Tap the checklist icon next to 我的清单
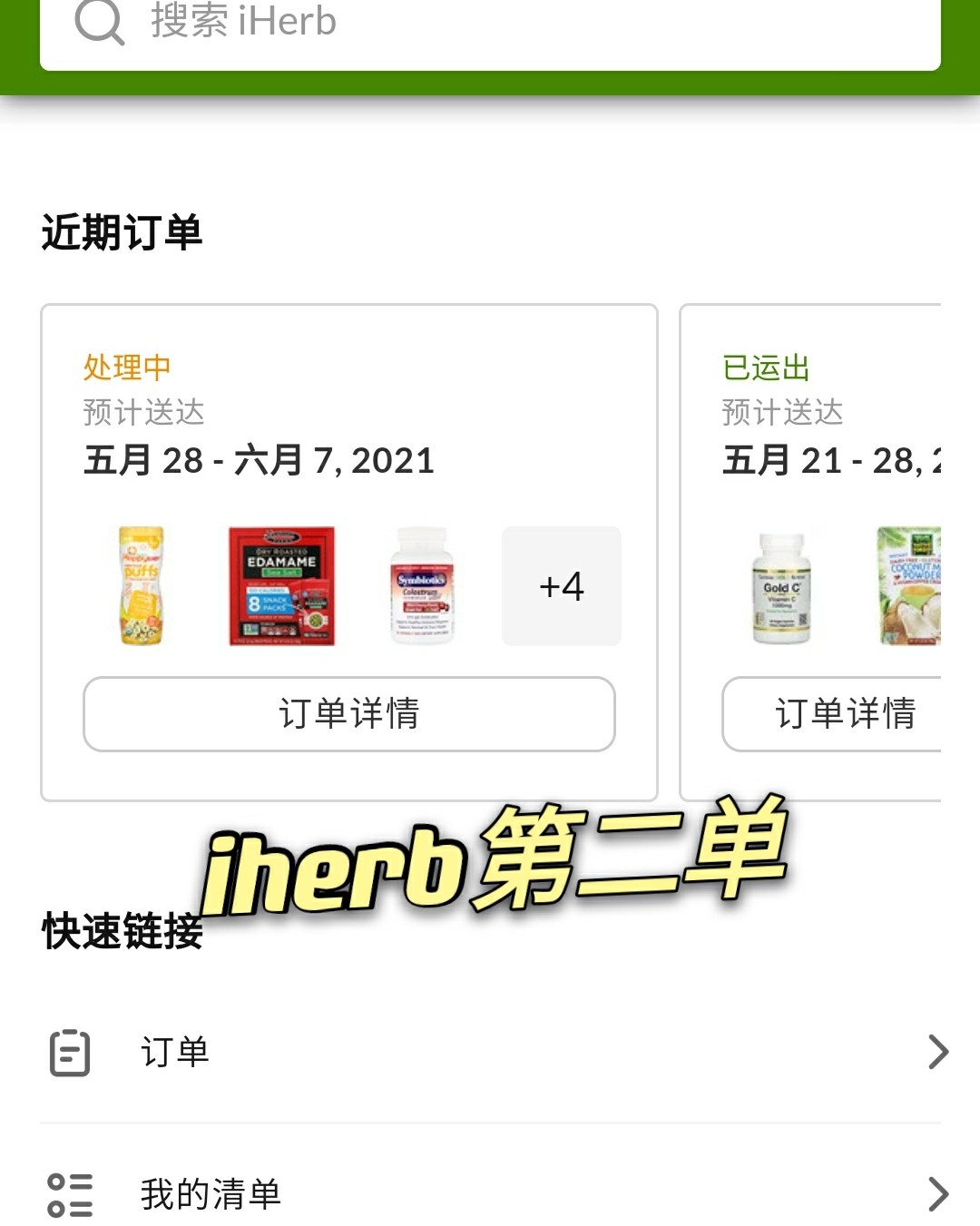Image resolution: width=980 pixels, height=1226 pixels. click(x=68, y=1193)
